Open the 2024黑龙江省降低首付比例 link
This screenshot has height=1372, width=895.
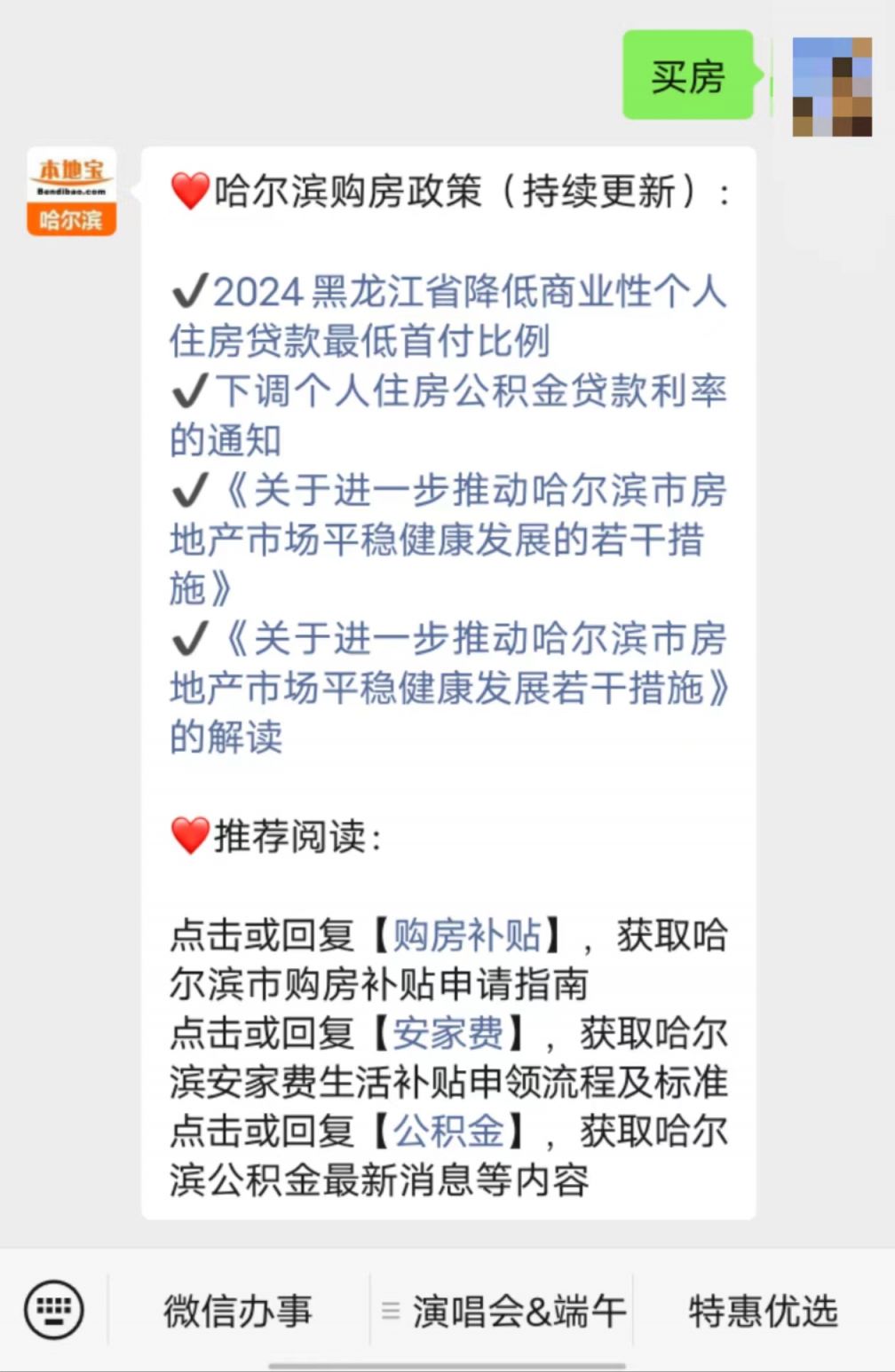(x=448, y=316)
